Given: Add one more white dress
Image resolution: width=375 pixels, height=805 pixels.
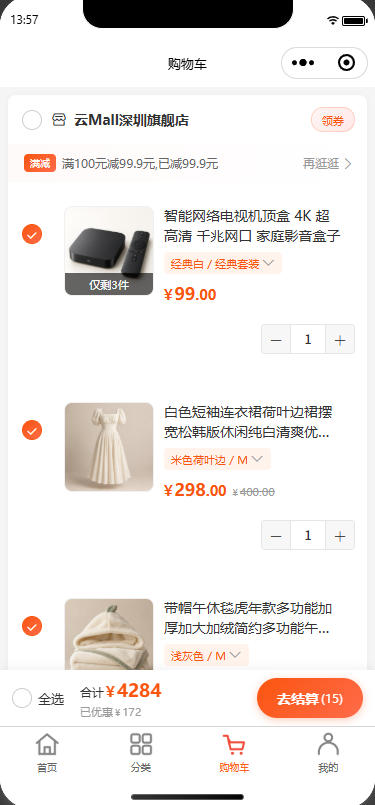Looking at the screenshot, I should (x=340, y=535).
